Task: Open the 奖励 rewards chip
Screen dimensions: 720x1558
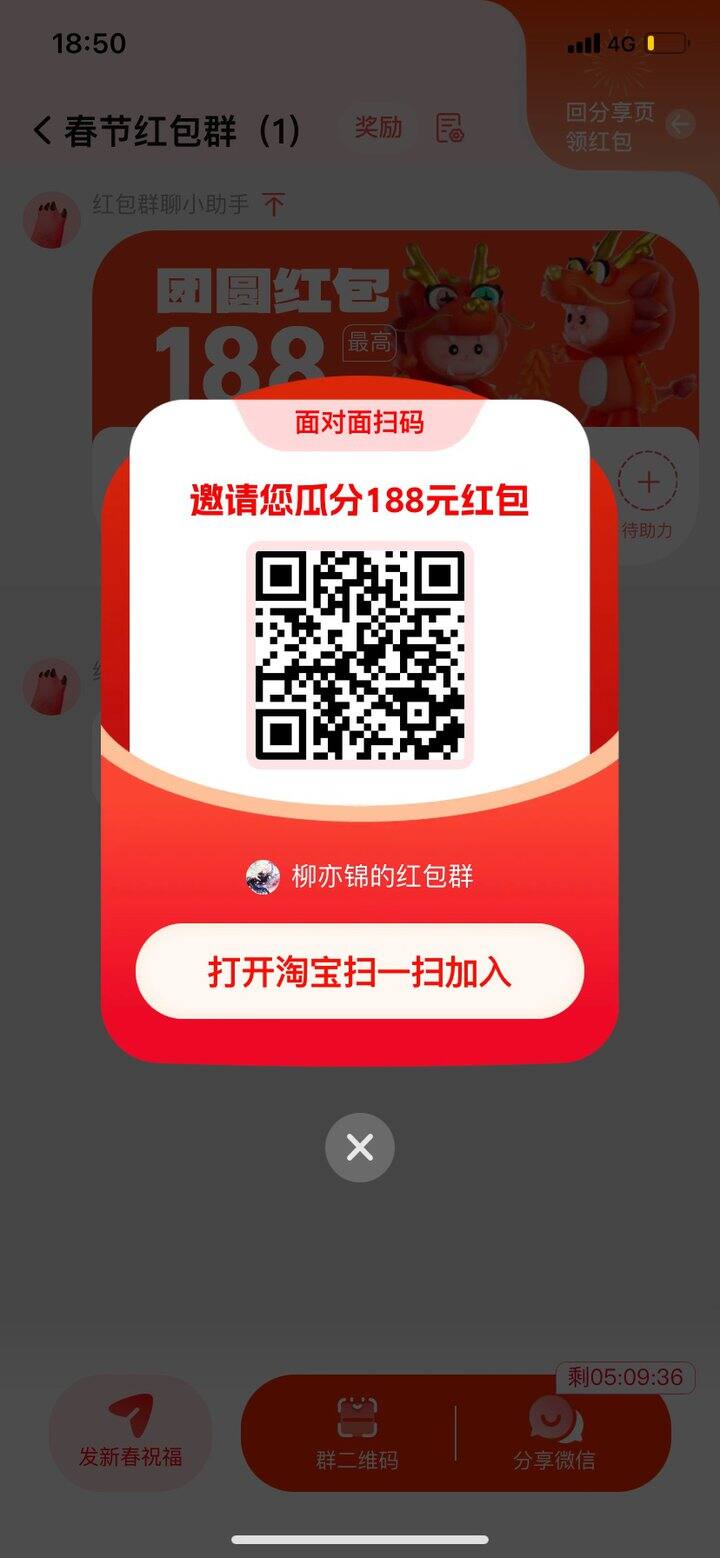Action: (x=378, y=127)
